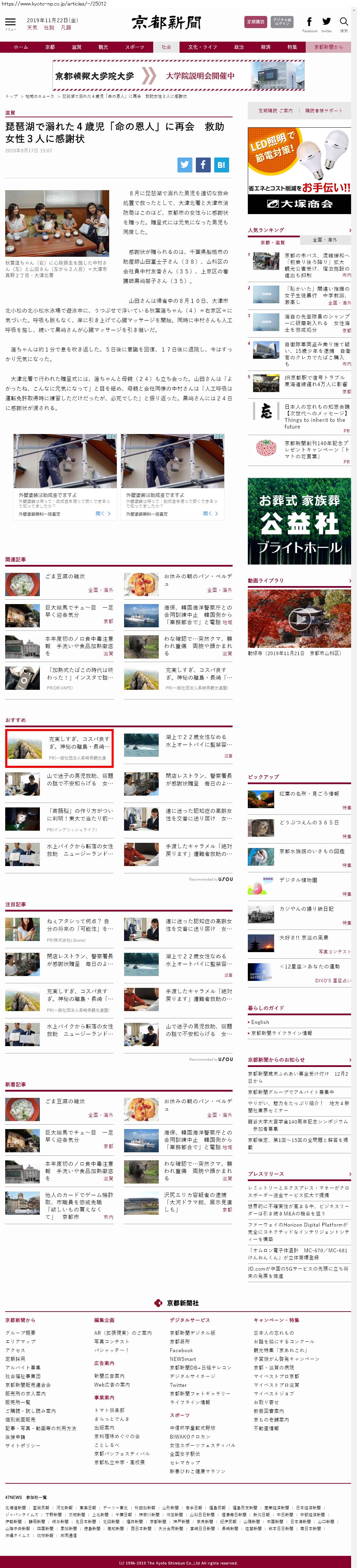Play the 勧修寺 video in 動画ライブラリ
Image resolution: width=357 pixels, height=1568 pixels.
point(299,619)
